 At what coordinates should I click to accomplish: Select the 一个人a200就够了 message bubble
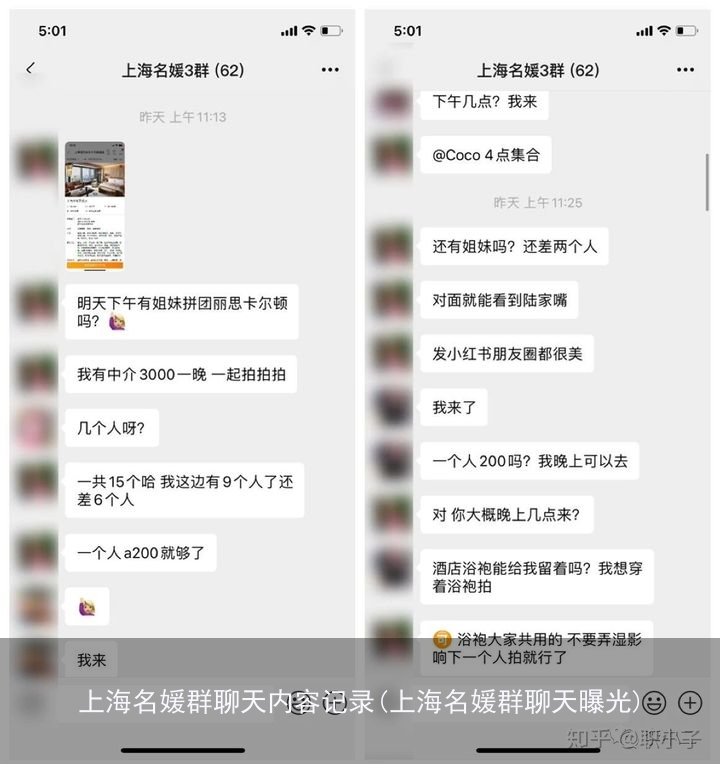click(140, 553)
